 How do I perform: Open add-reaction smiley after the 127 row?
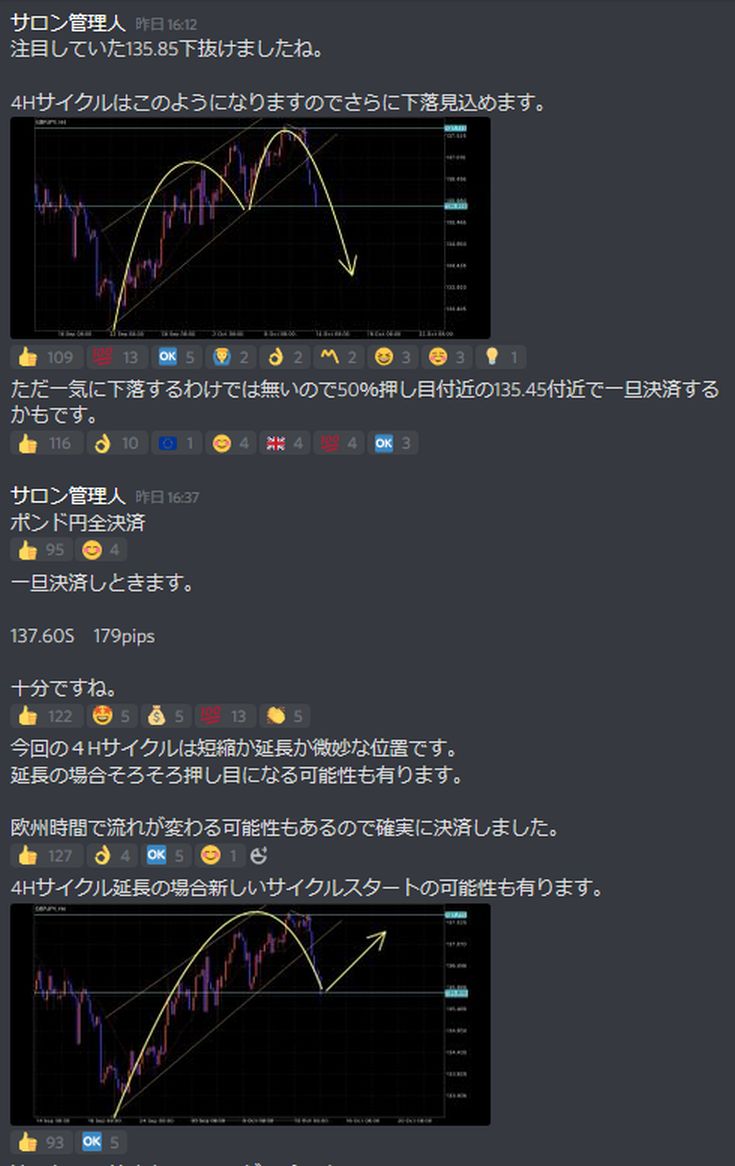pyautogui.click(x=259, y=855)
